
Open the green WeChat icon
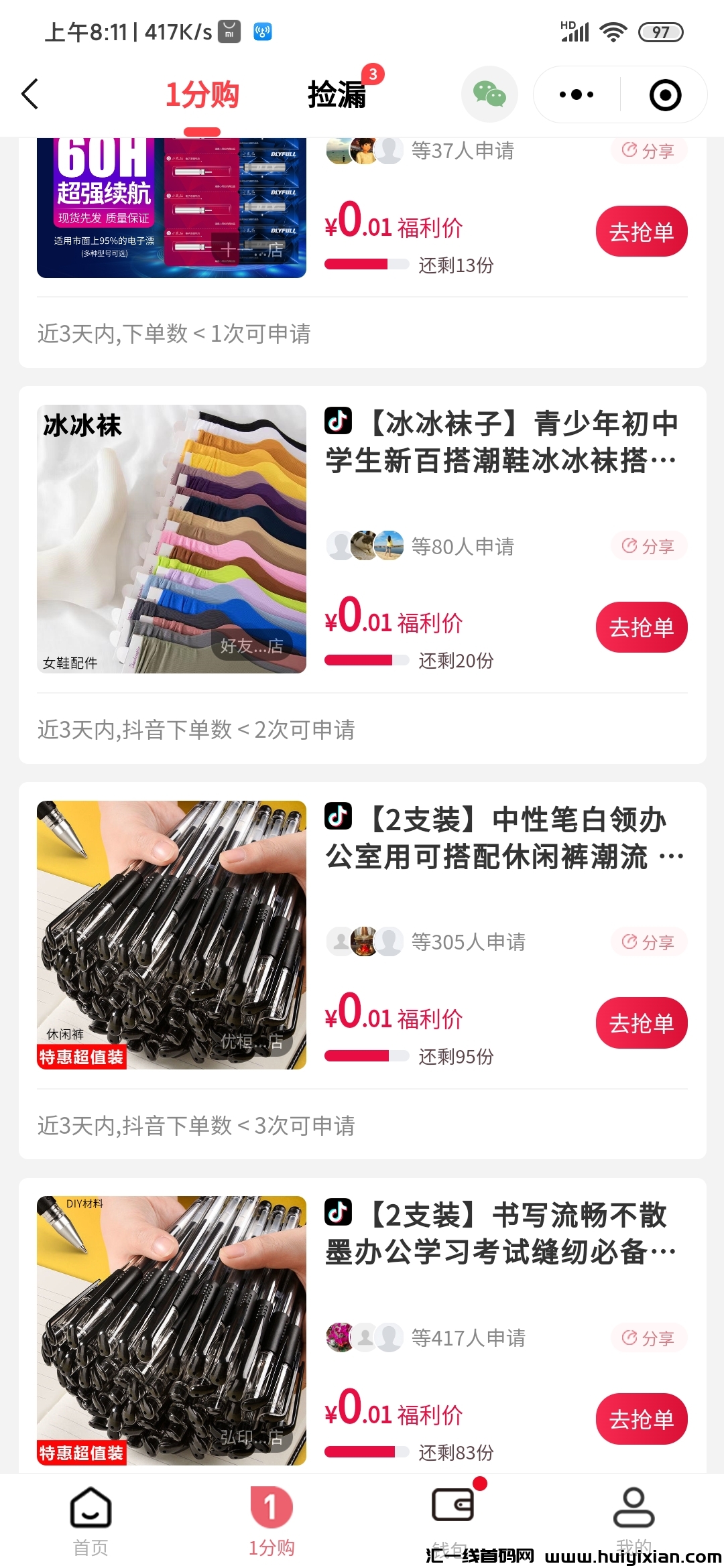pos(489,94)
